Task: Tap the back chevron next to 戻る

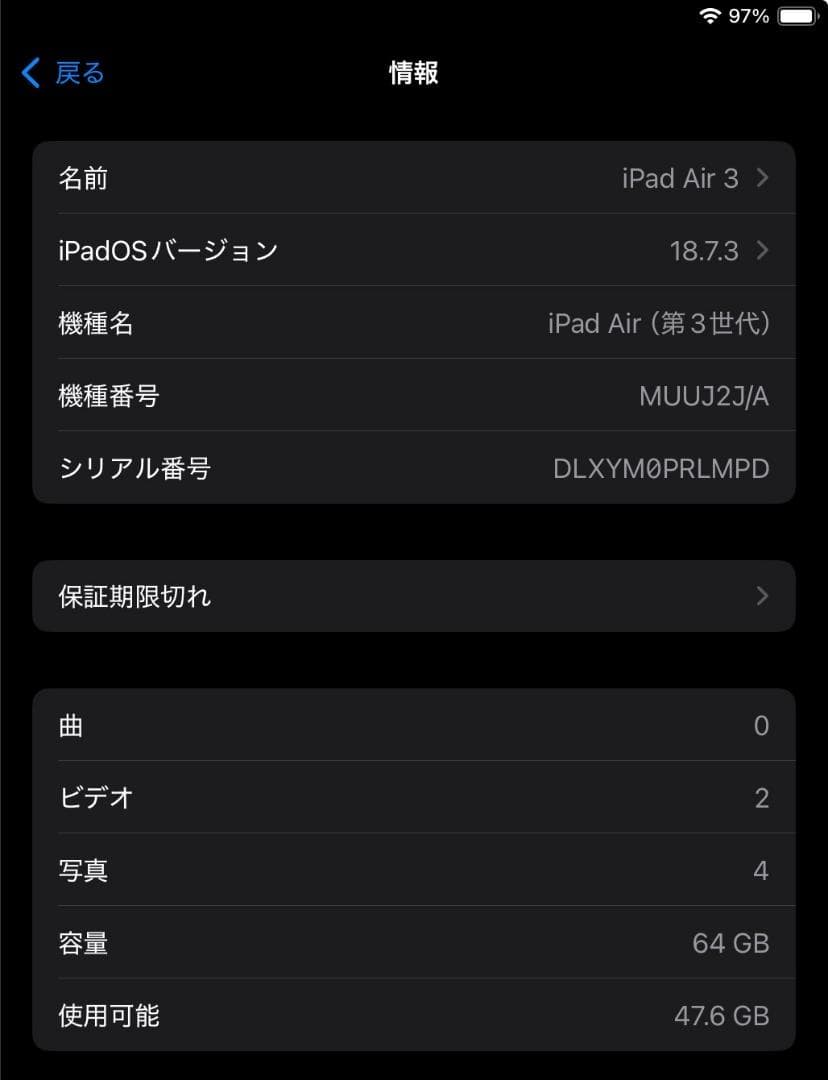Action: point(28,72)
